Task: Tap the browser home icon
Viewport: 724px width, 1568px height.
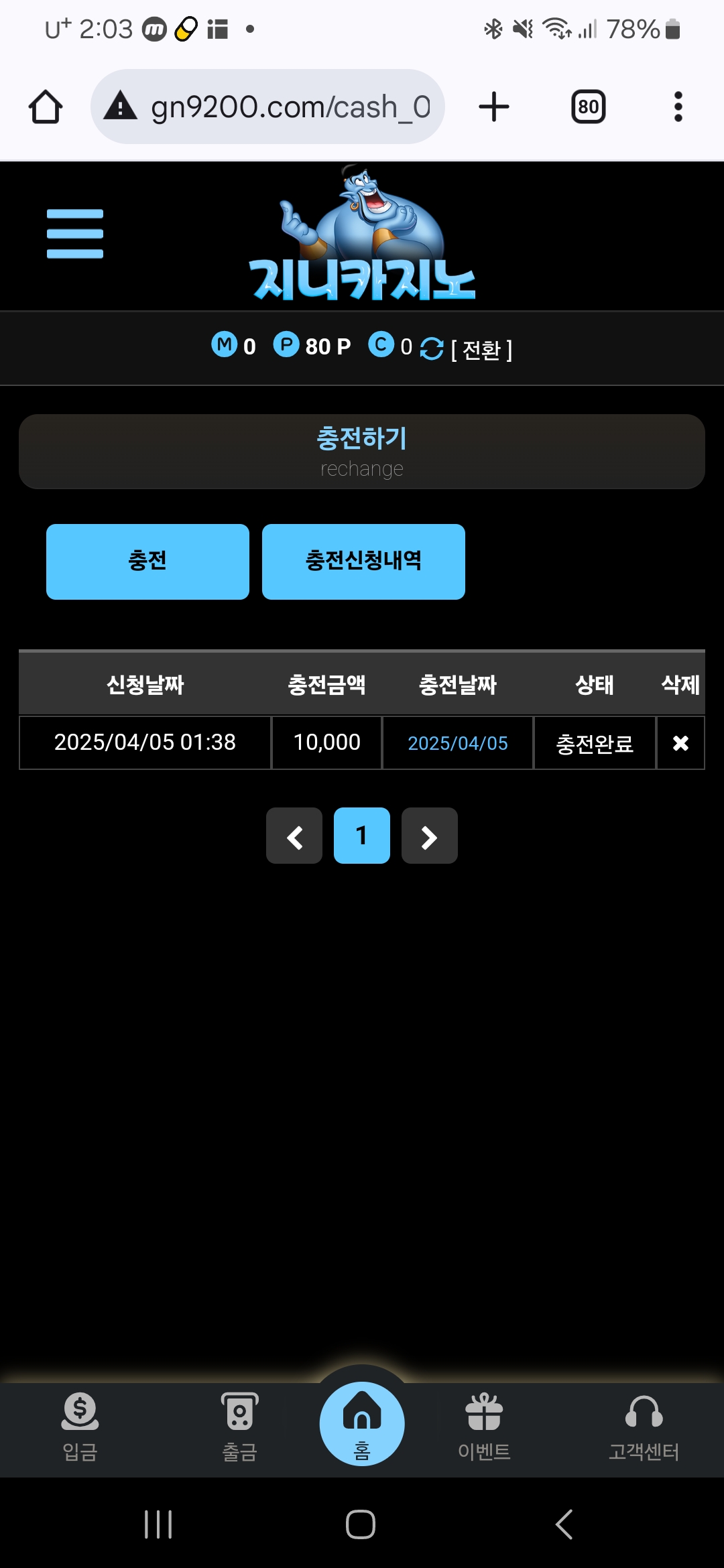Action: [46, 107]
